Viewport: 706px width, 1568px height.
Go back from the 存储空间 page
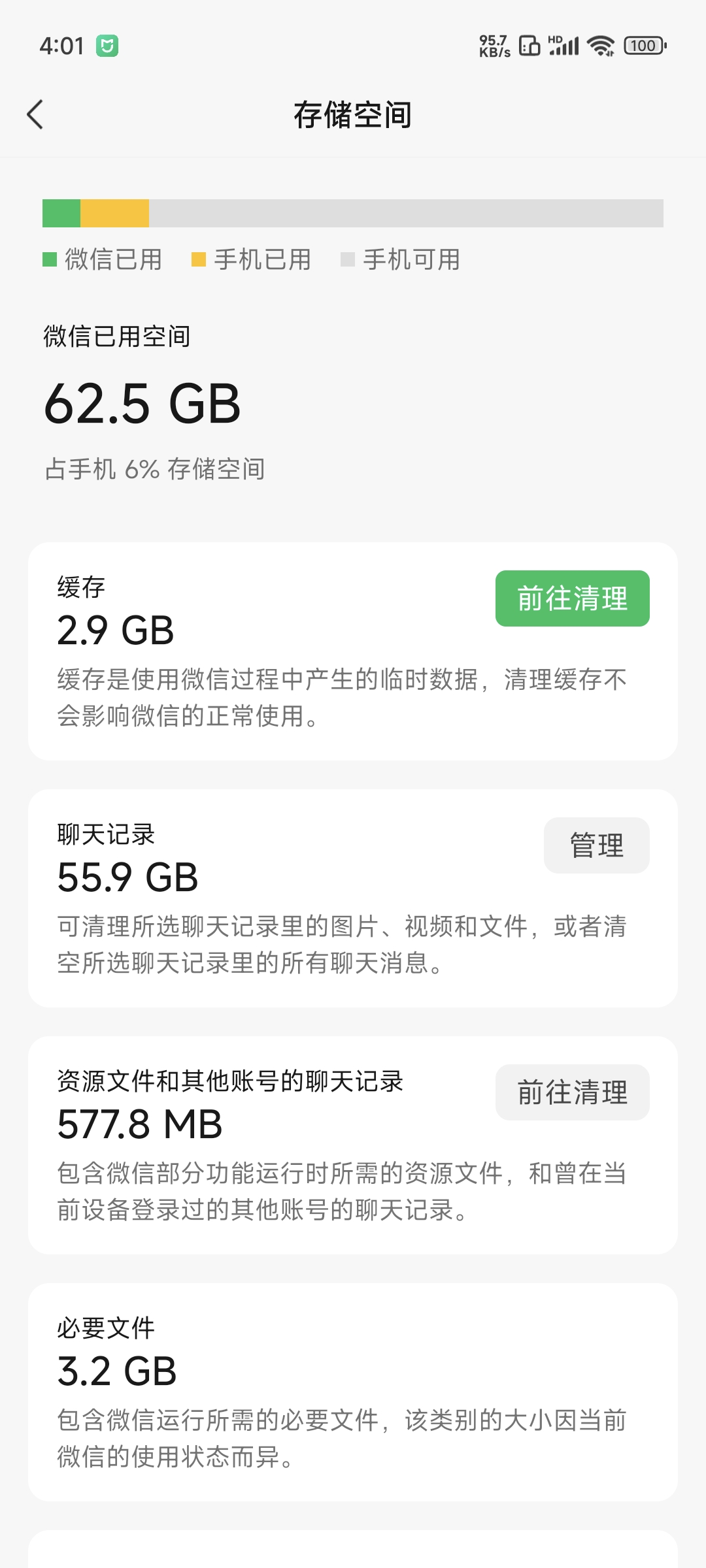tap(35, 115)
